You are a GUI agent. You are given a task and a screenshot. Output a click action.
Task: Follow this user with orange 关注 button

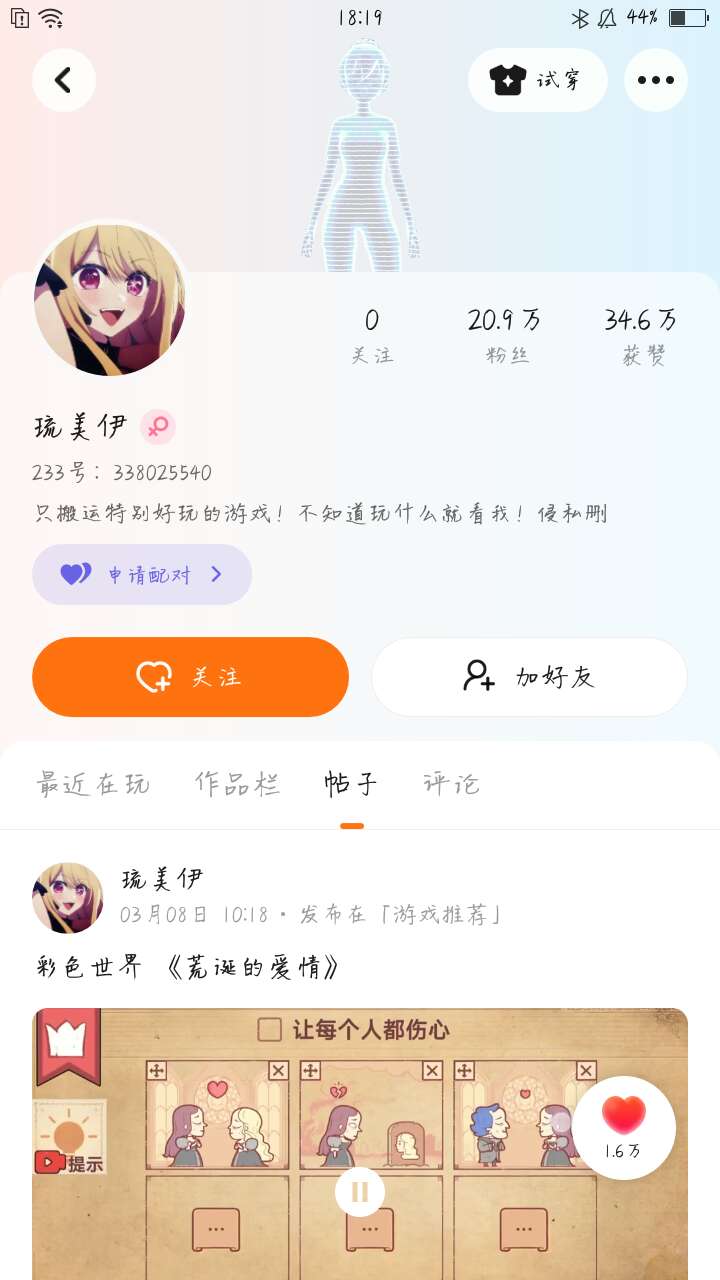tap(190, 677)
